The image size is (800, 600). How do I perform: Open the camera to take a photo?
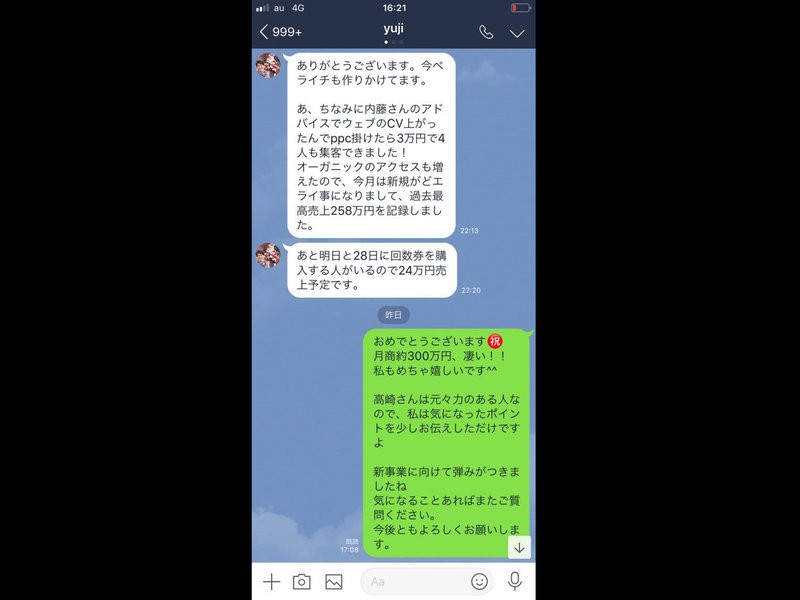[x=301, y=581]
